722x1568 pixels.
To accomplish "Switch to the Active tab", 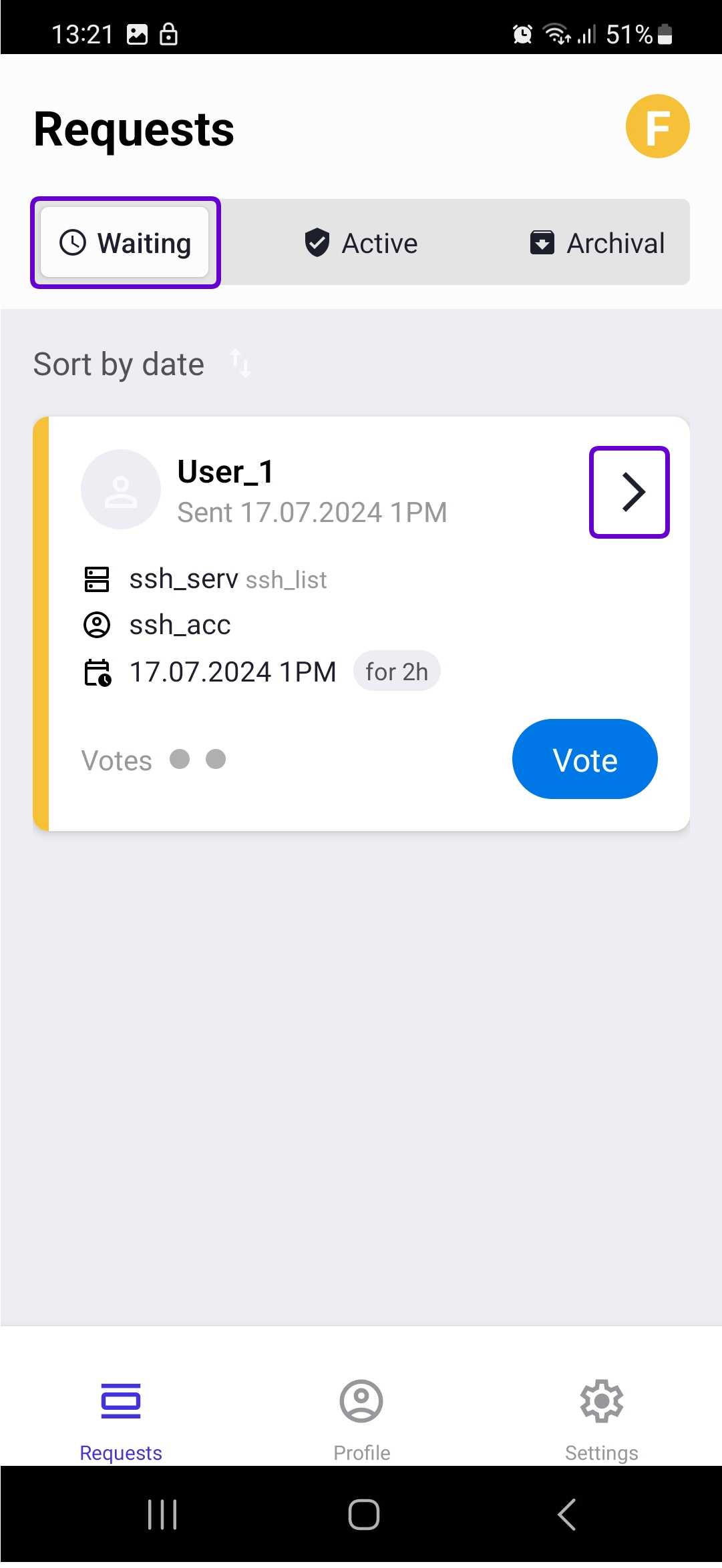I will click(x=361, y=243).
